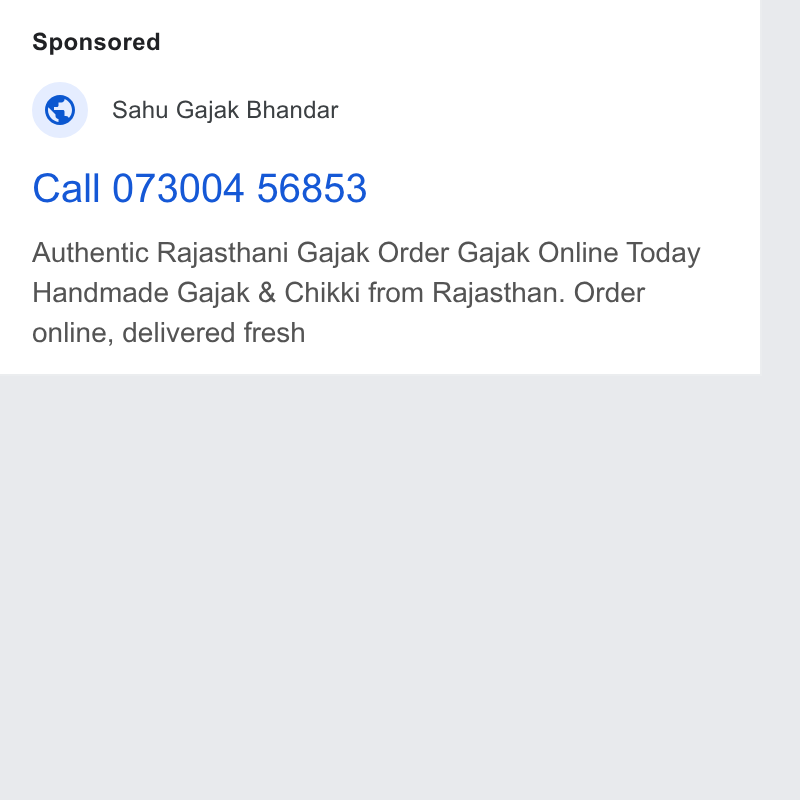Tap the Call 073004 56853 link

[199, 188]
